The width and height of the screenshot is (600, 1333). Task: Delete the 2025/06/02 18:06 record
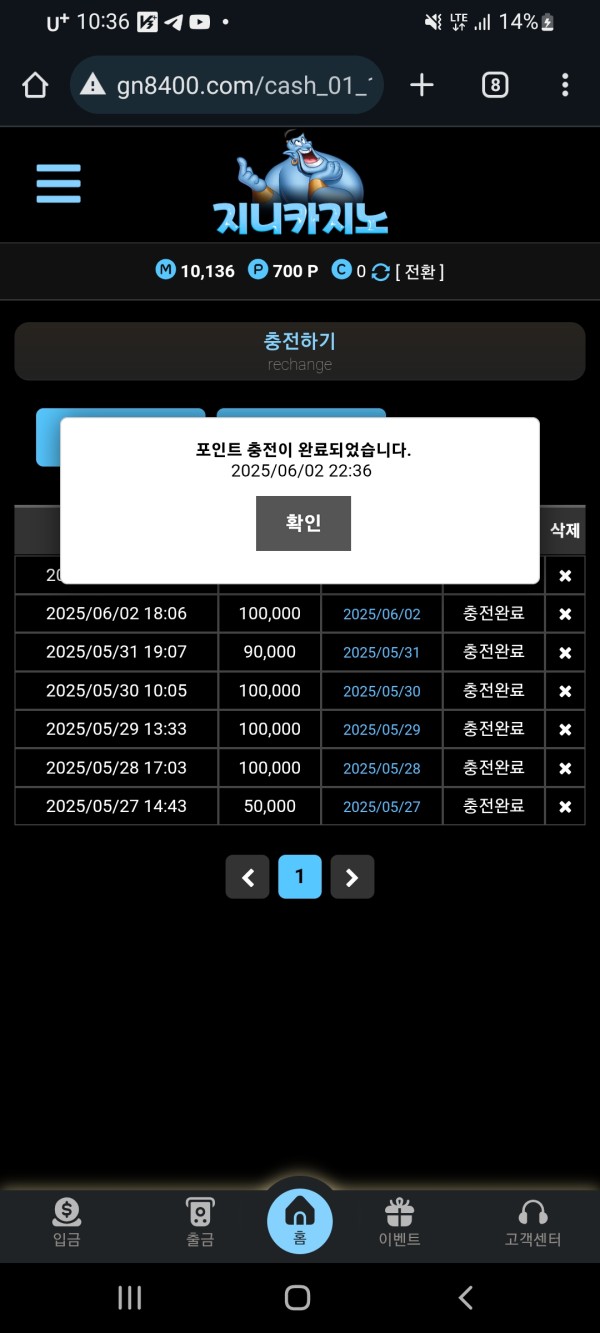pyautogui.click(x=565, y=614)
